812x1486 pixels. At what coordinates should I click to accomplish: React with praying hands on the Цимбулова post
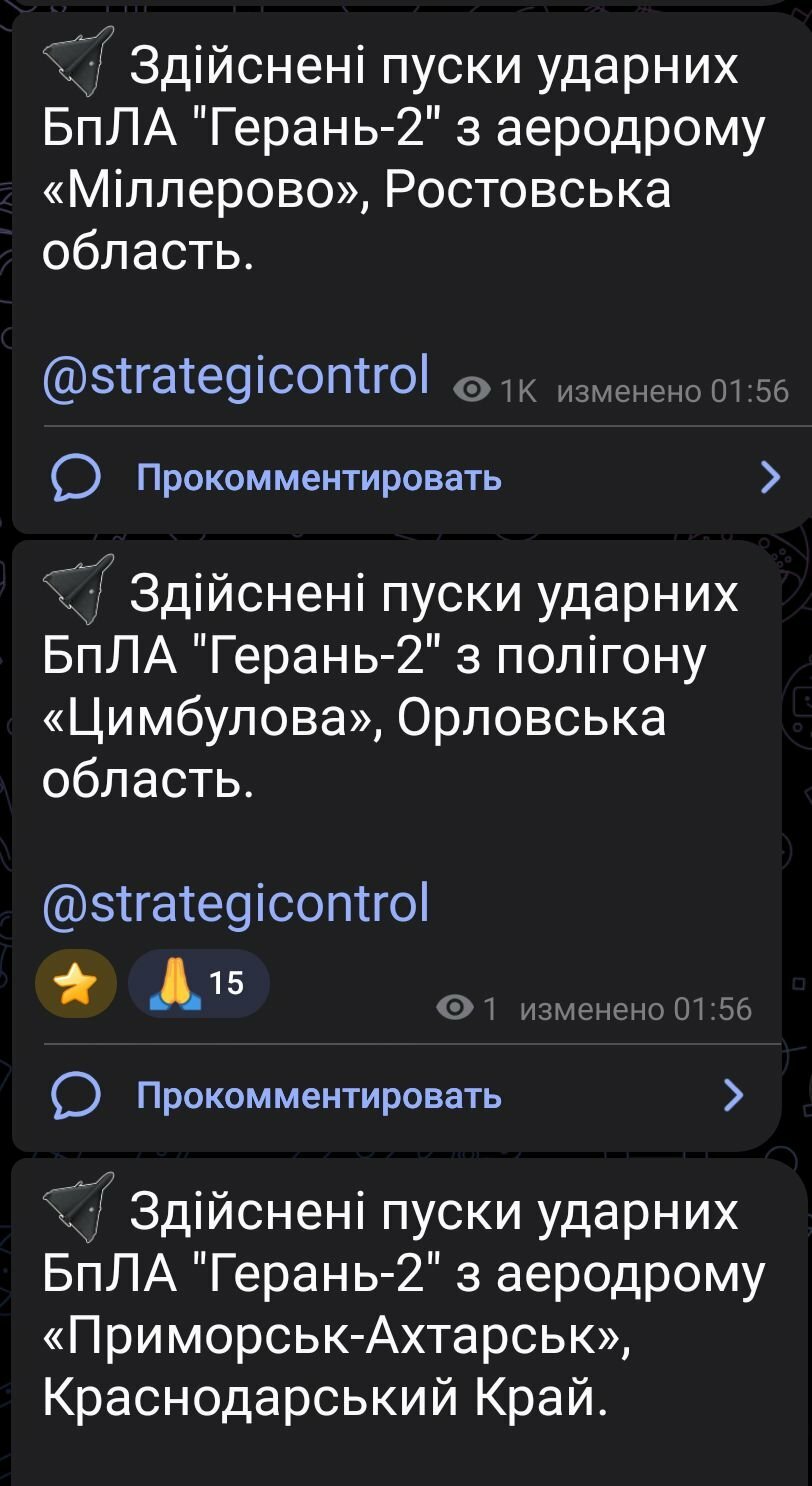pos(198,983)
